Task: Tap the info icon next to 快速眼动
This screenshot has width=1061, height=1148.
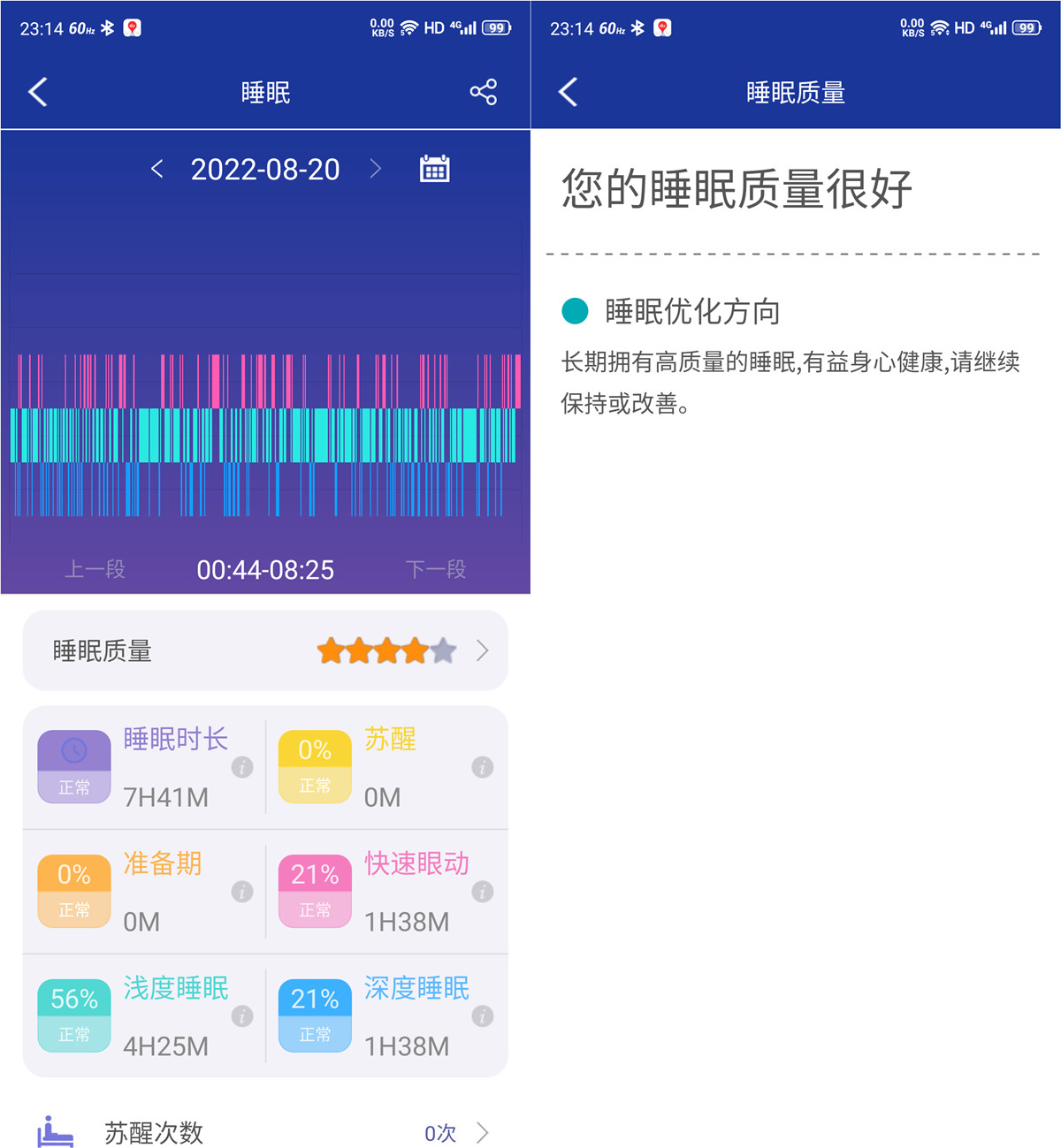Action: [x=482, y=893]
